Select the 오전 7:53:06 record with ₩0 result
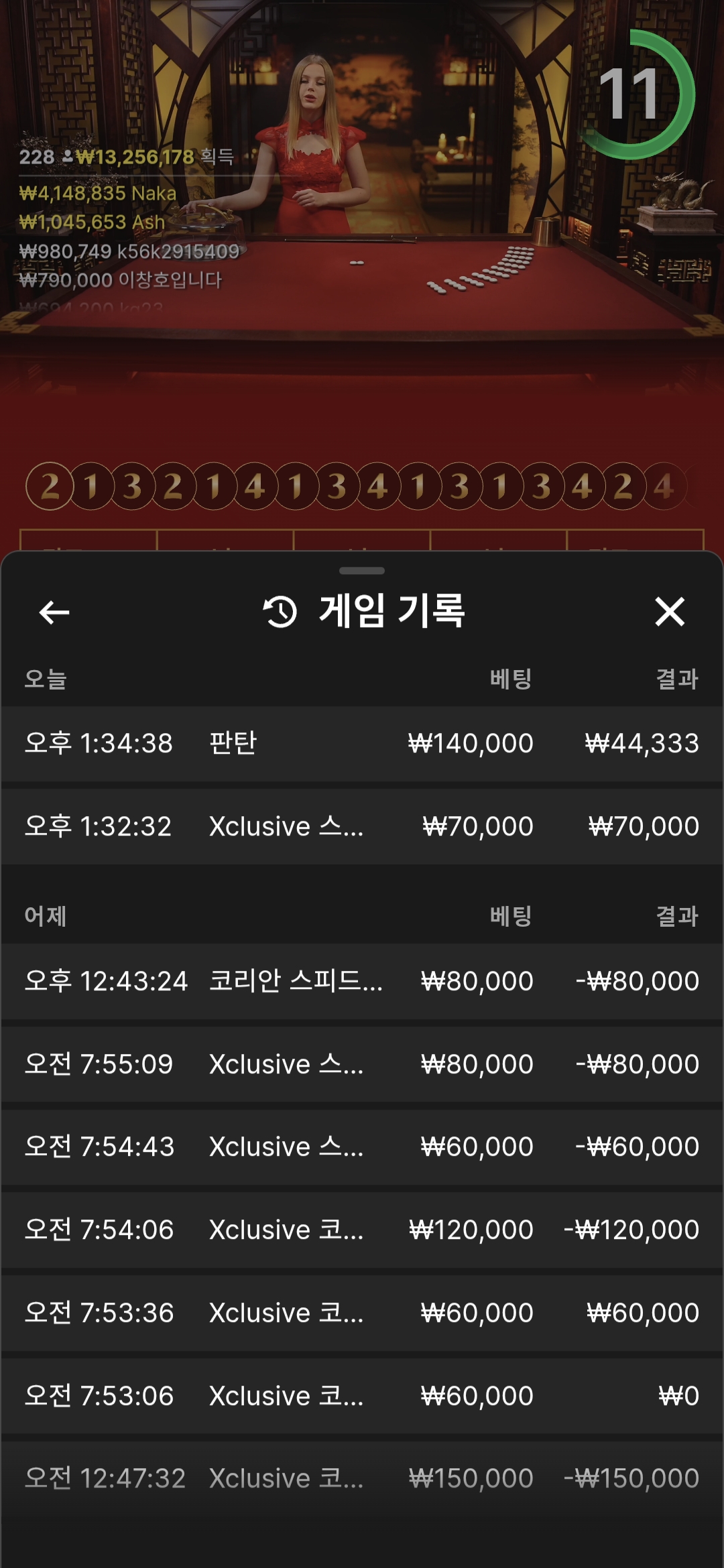The image size is (724, 1568). tap(362, 1396)
